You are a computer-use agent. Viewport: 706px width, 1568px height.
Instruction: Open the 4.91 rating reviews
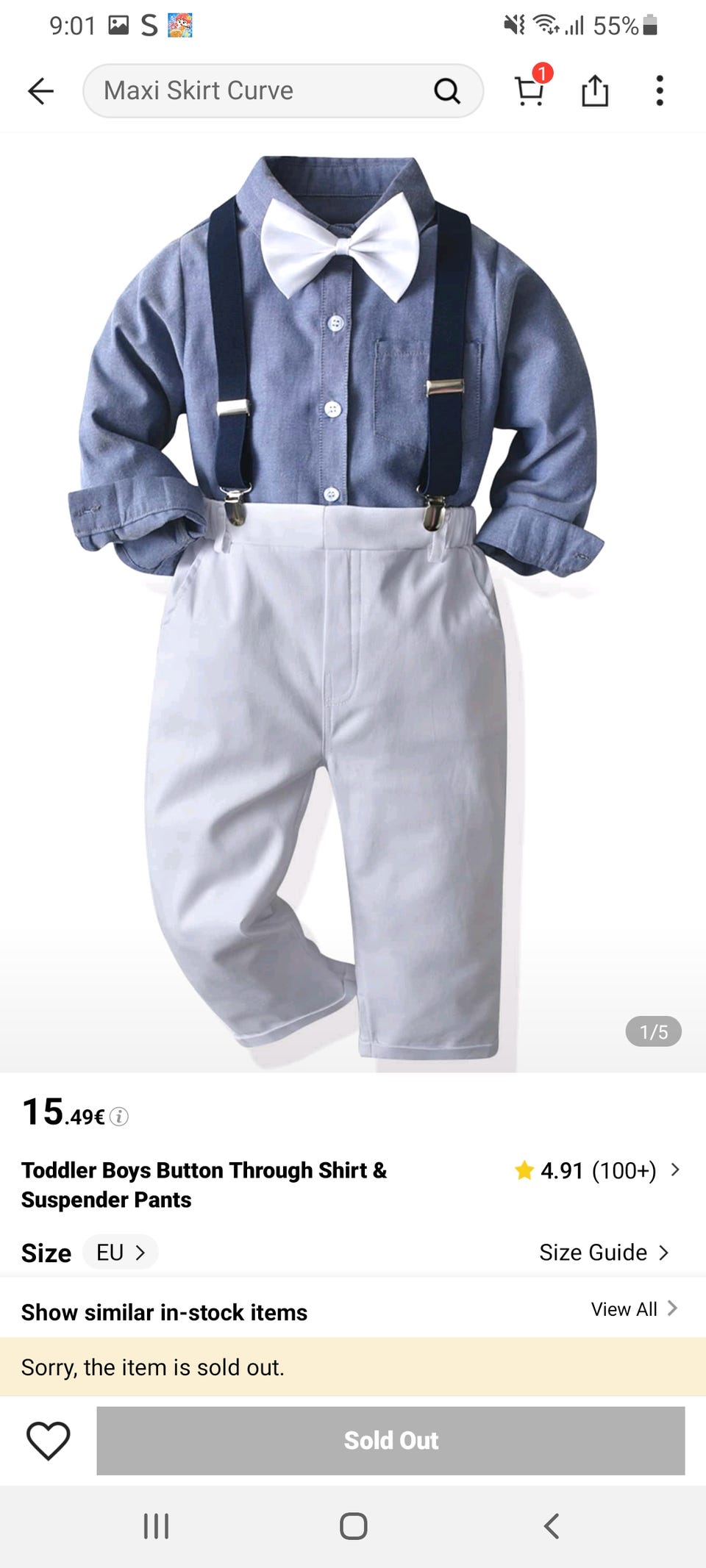(x=597, y=1170)
